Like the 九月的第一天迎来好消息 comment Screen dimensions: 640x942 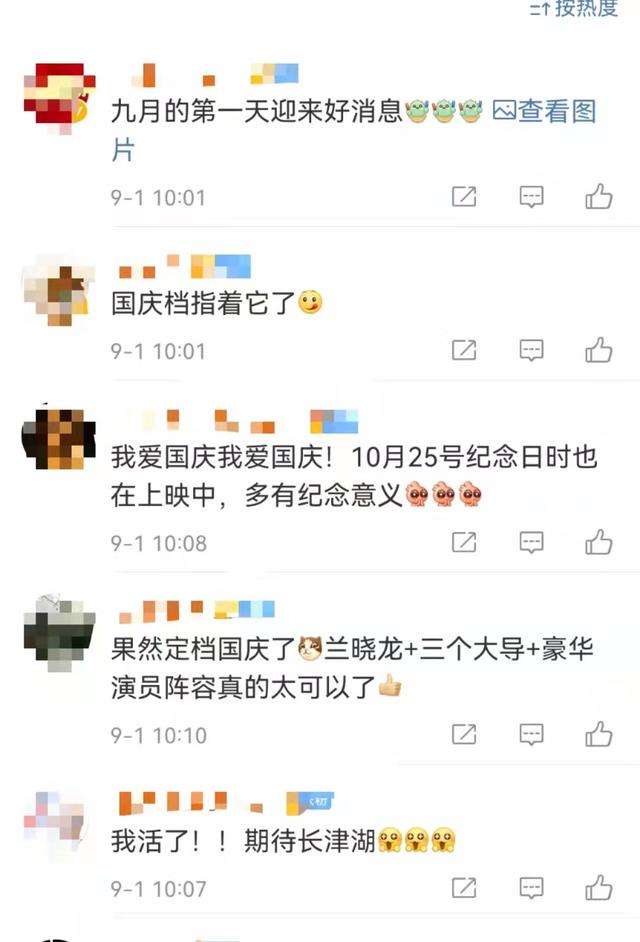599,197
